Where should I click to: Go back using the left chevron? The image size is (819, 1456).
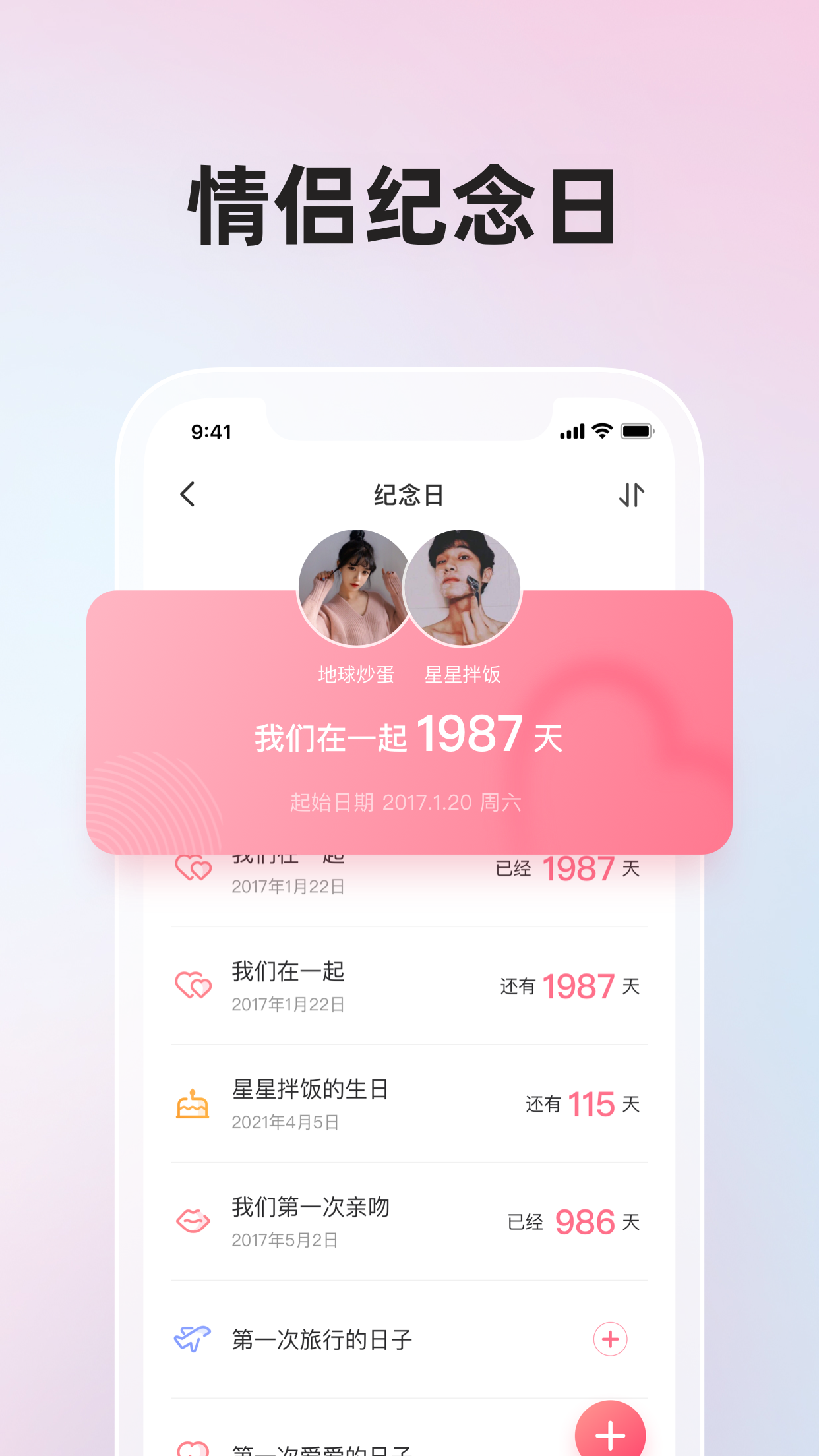coord(188,495)
